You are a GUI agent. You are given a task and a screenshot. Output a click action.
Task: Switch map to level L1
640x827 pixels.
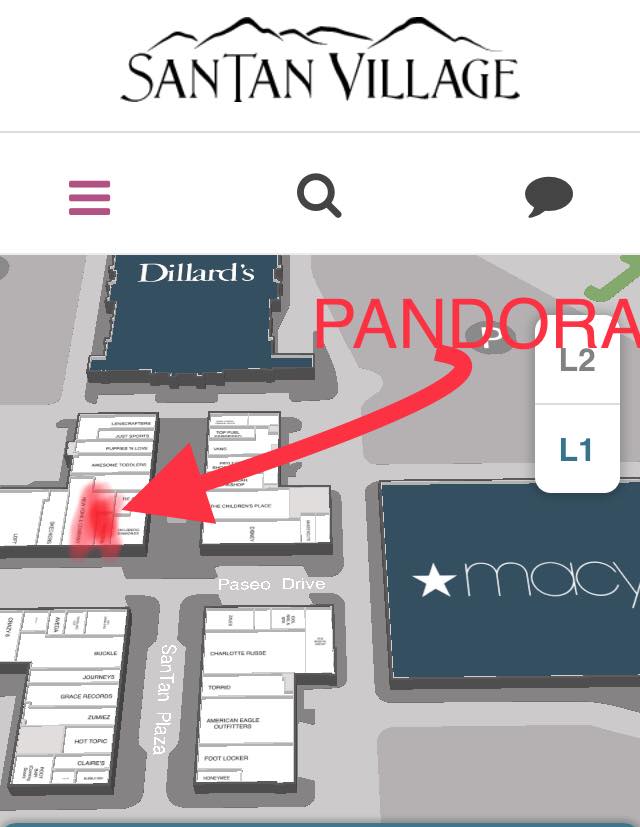[x=576, y=450]
